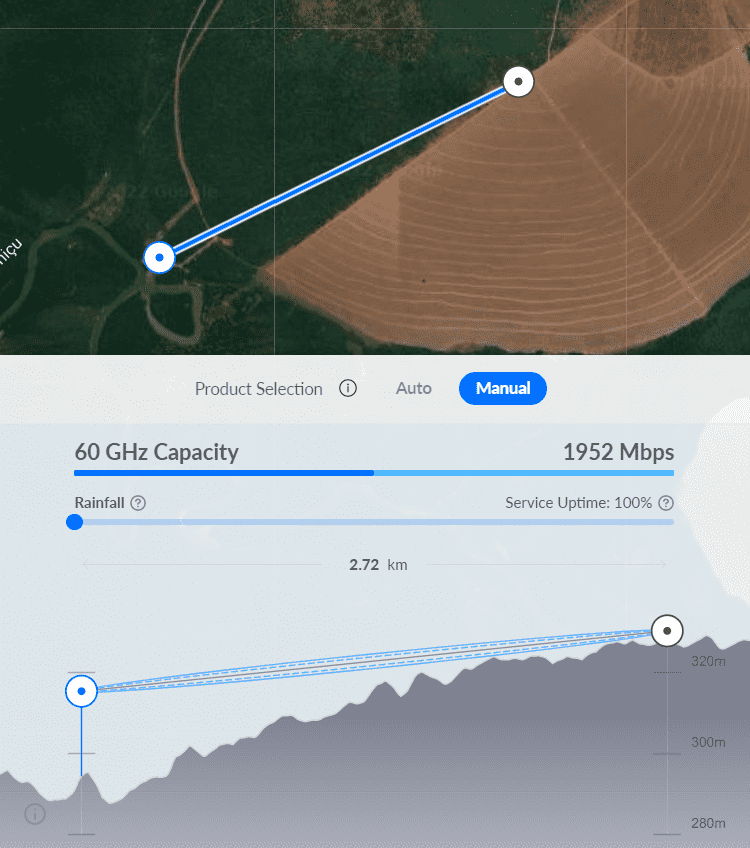Show Rainfall help tooltip
750x848 pixels.
coord(139,503)
